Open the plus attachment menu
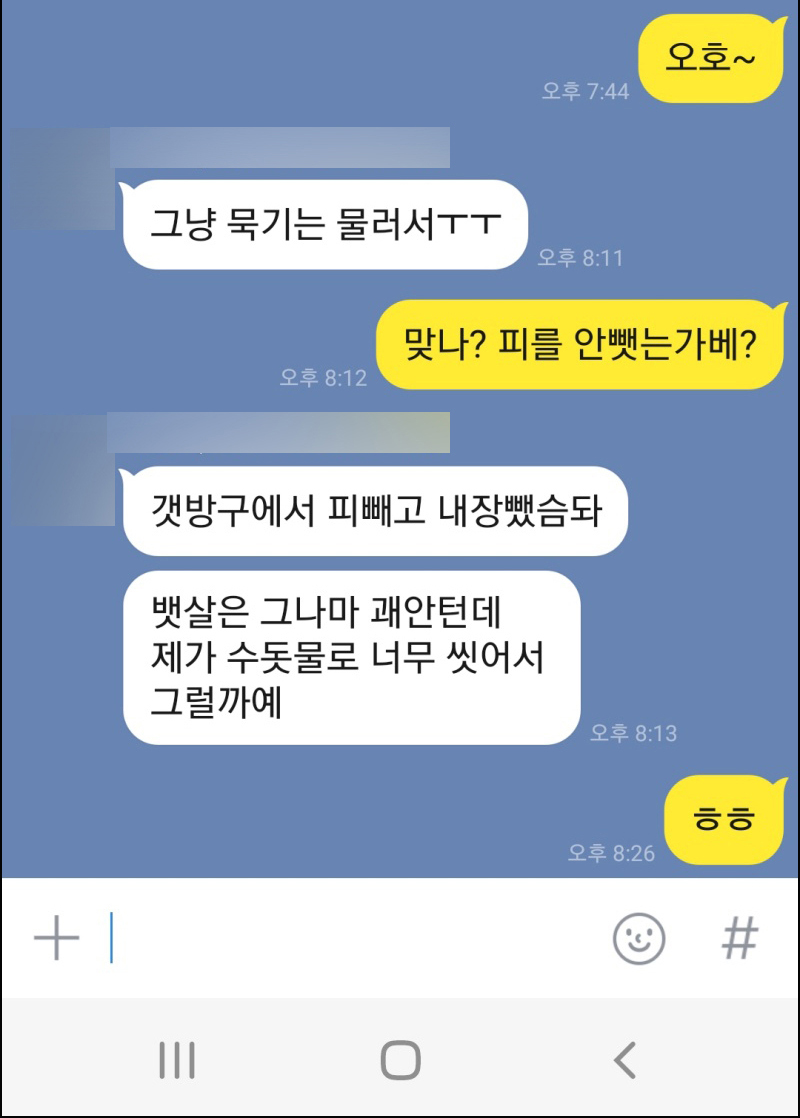The width and height of the screenshot is (800, 1118). tap(56, 940)
